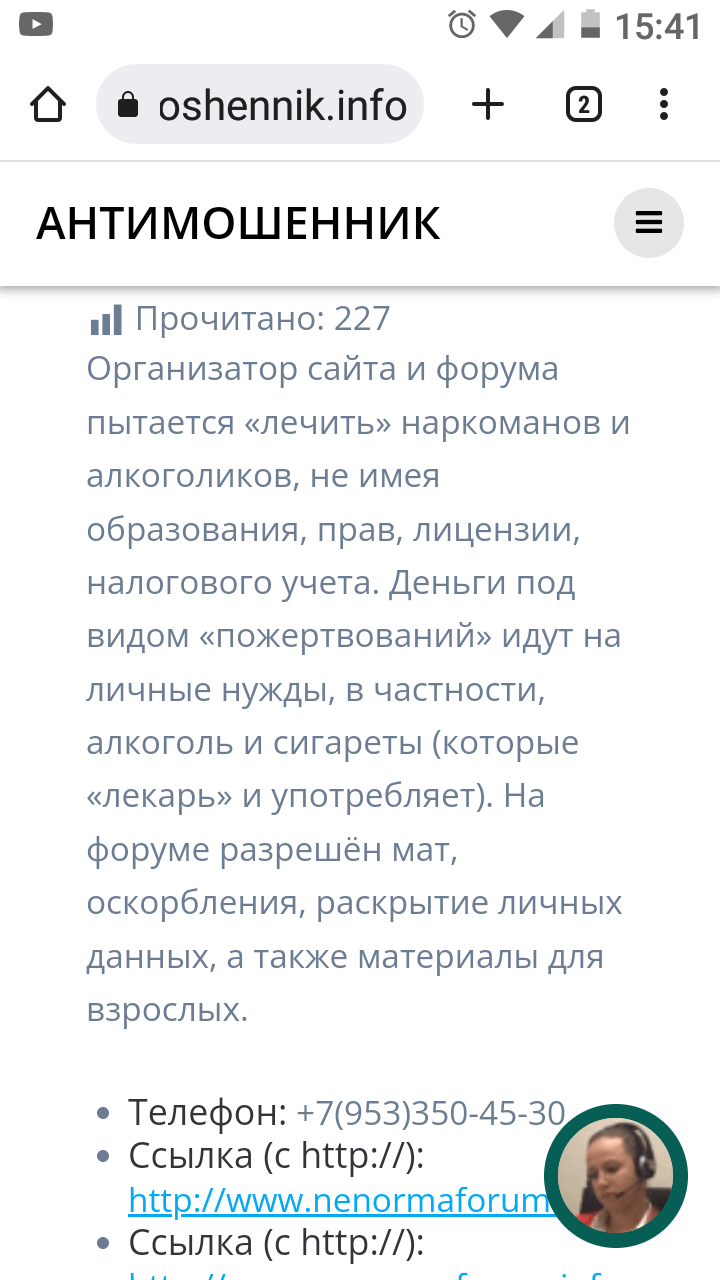Go to the browser home page
The width and height of the screenshot is (720, 1280).
click(x=48, y=105)
